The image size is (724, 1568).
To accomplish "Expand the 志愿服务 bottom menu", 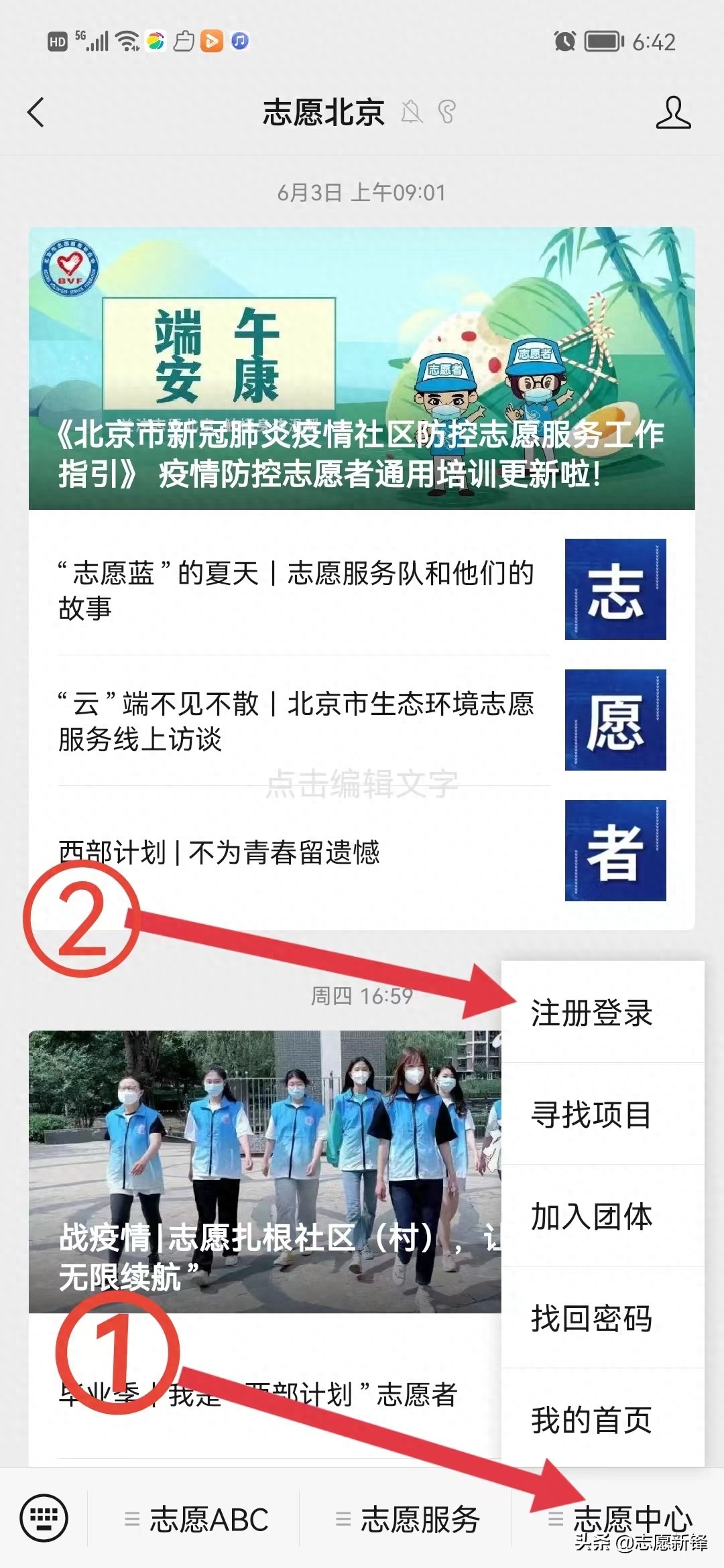I will coord(408,1519).
